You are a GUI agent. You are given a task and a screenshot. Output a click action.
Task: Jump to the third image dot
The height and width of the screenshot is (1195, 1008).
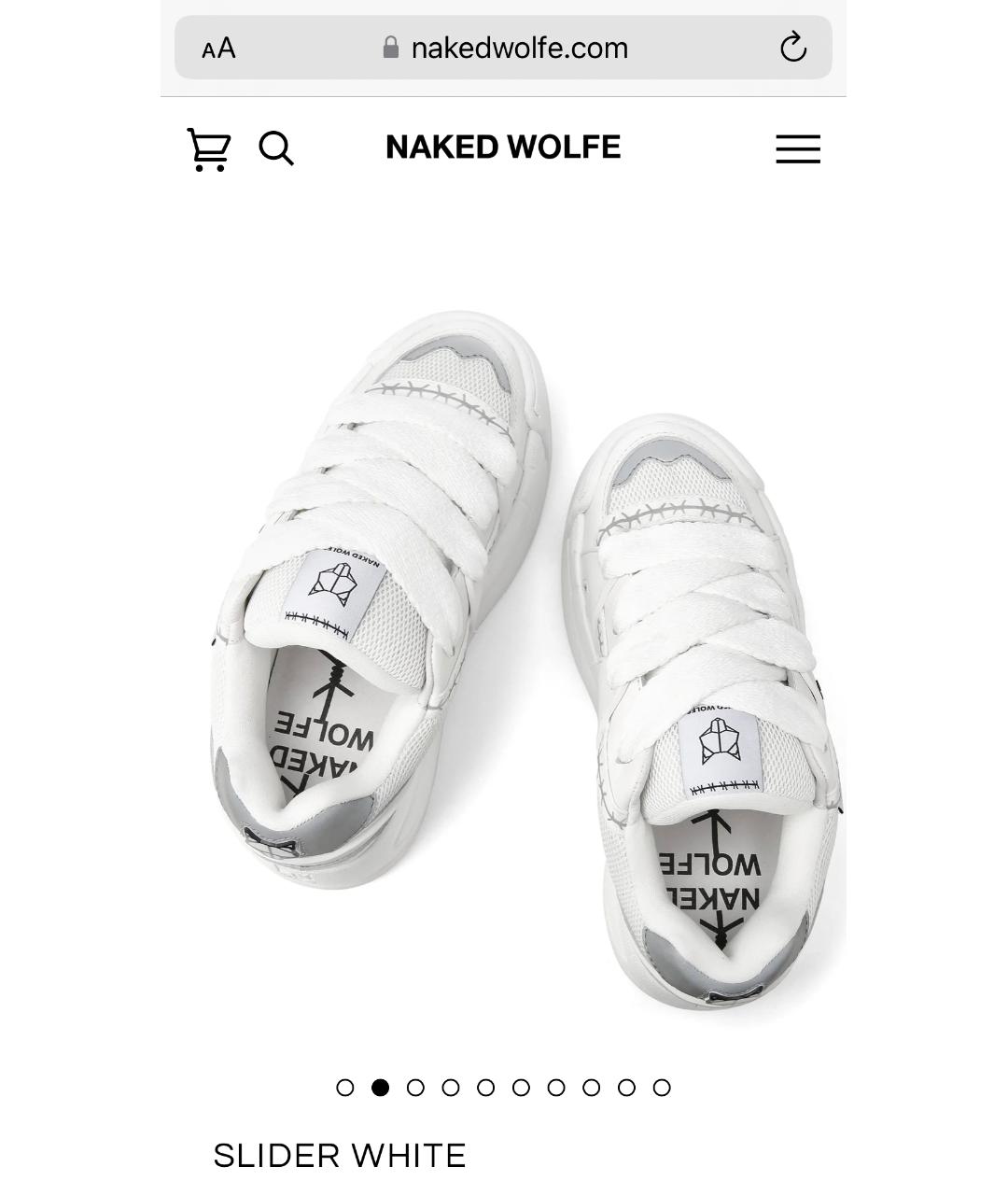(415, 1088)
